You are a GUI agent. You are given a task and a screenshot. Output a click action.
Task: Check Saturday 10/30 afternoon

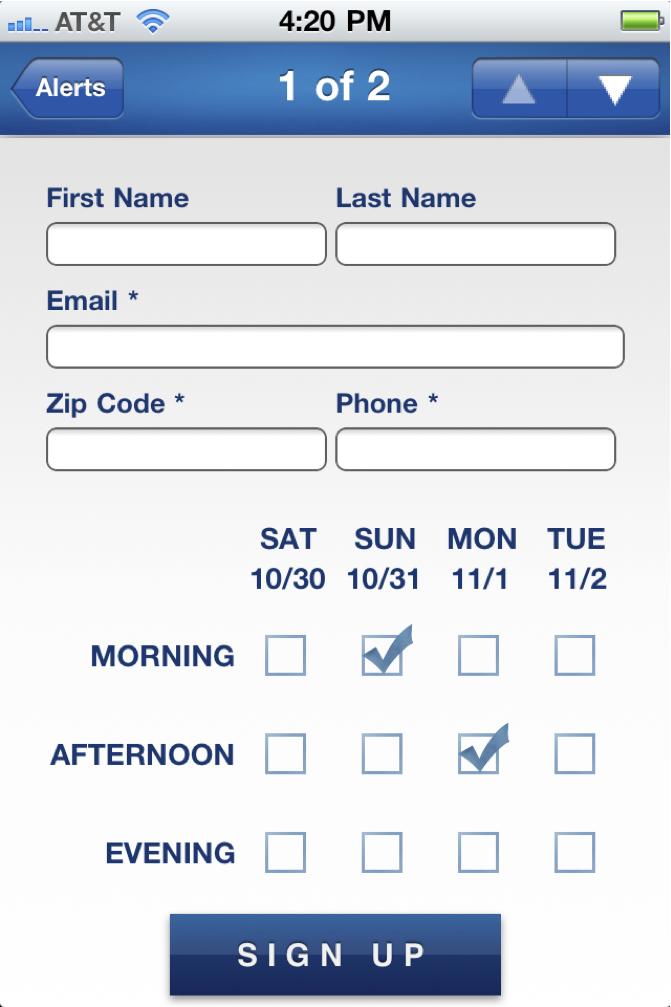(286, 754)
